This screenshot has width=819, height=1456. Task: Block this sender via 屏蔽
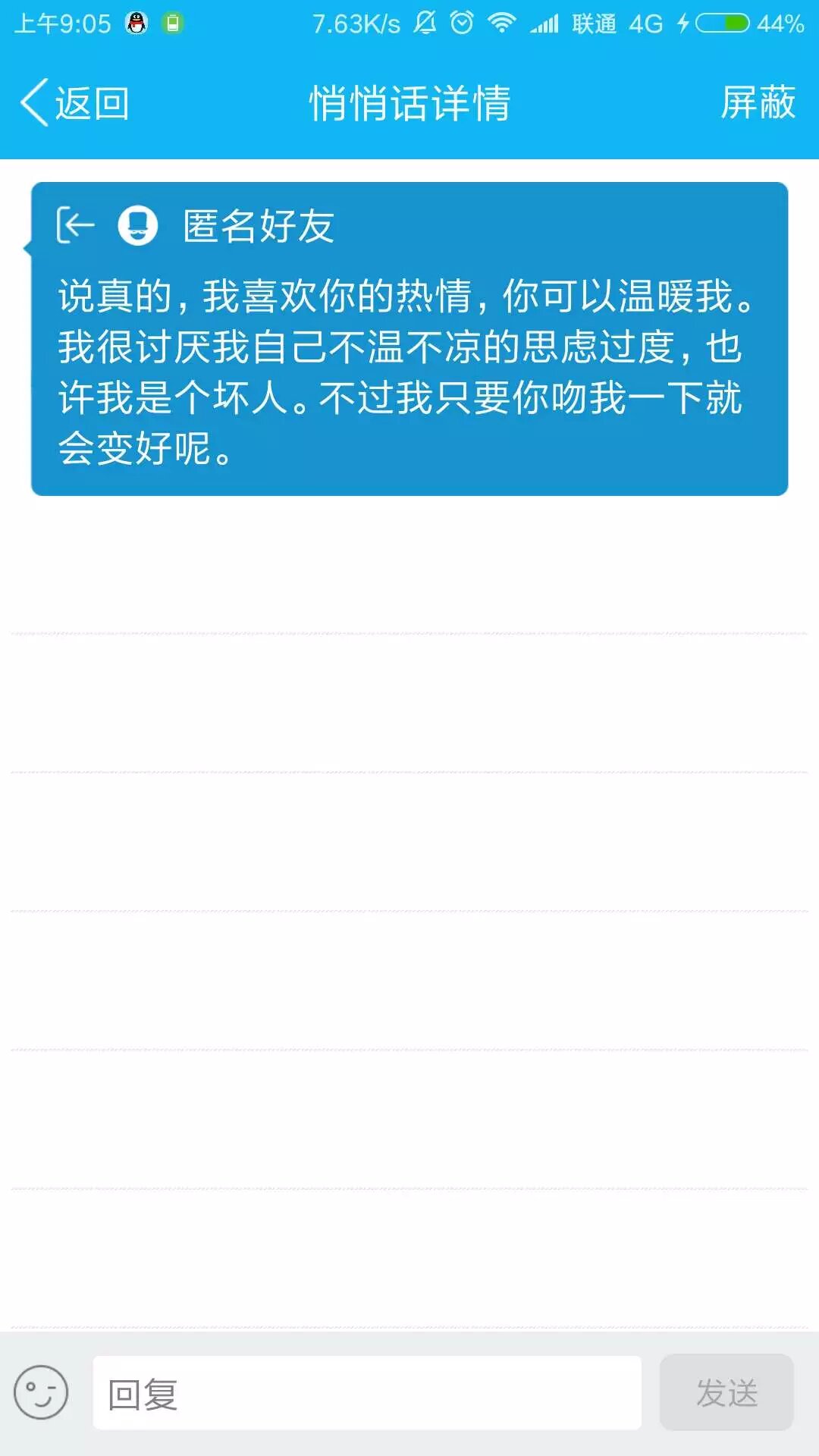(757, 103)
